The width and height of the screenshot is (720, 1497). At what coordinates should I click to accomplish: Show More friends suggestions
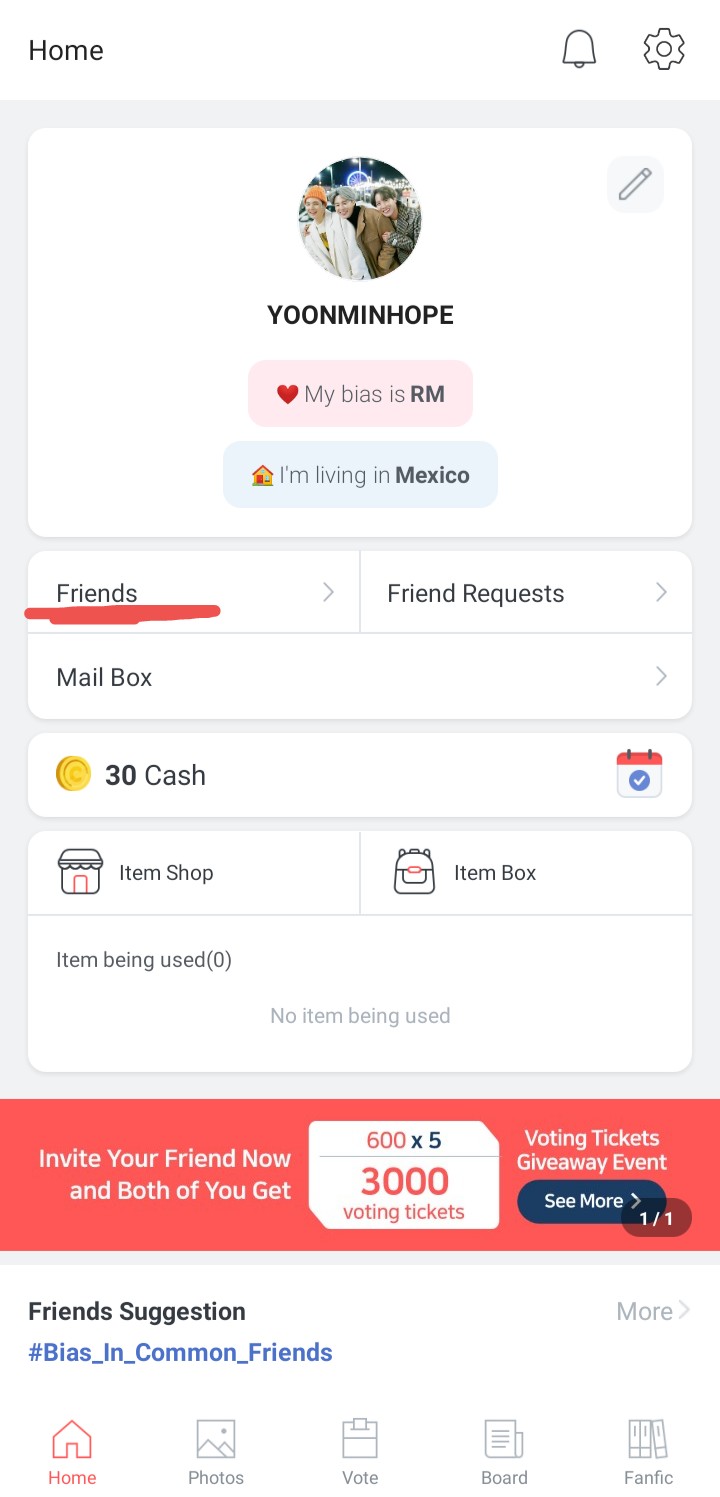(x=653, y=1311)
